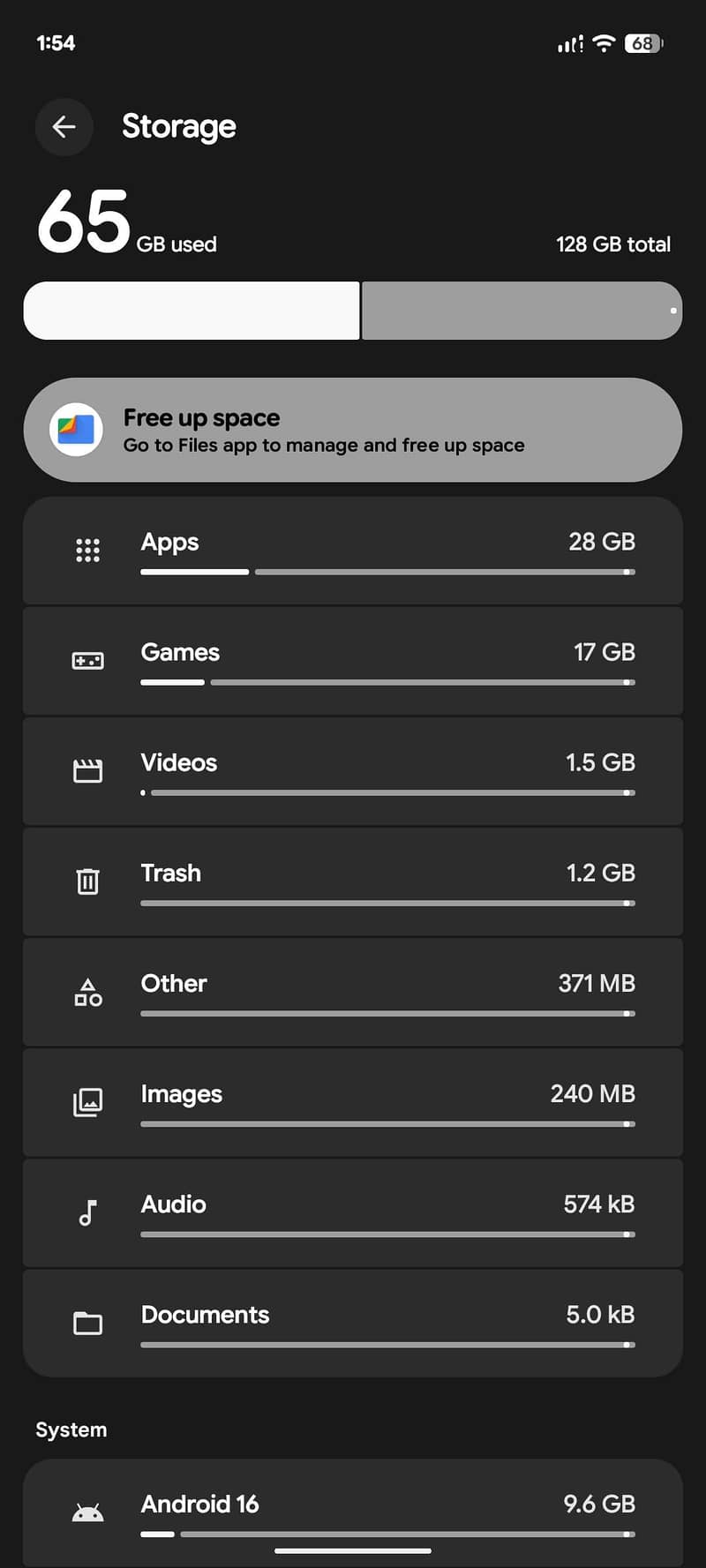Open the Videos storage row

click(x=353, y=770)
